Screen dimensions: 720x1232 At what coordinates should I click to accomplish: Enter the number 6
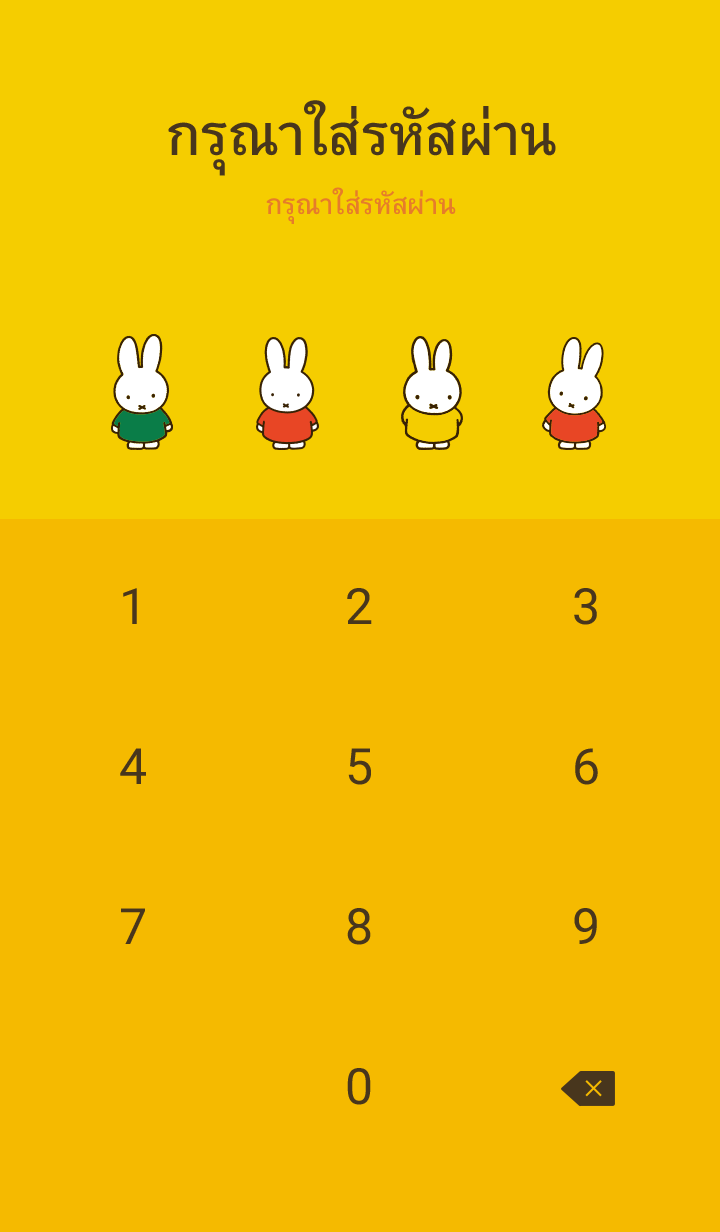(x=586, y=767)
